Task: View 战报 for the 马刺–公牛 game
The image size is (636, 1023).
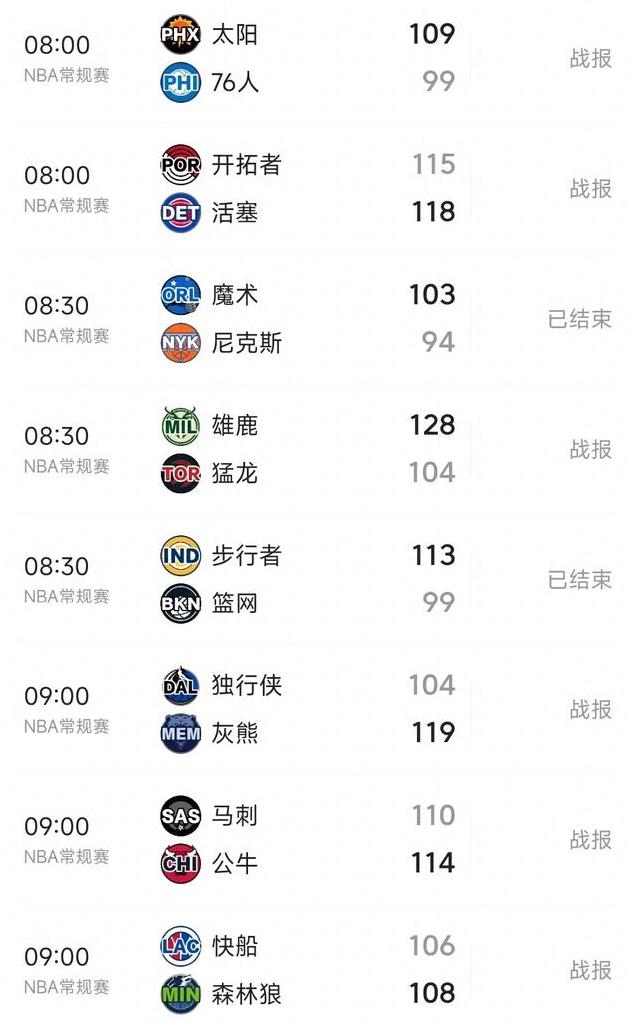Action: (590, 840)
